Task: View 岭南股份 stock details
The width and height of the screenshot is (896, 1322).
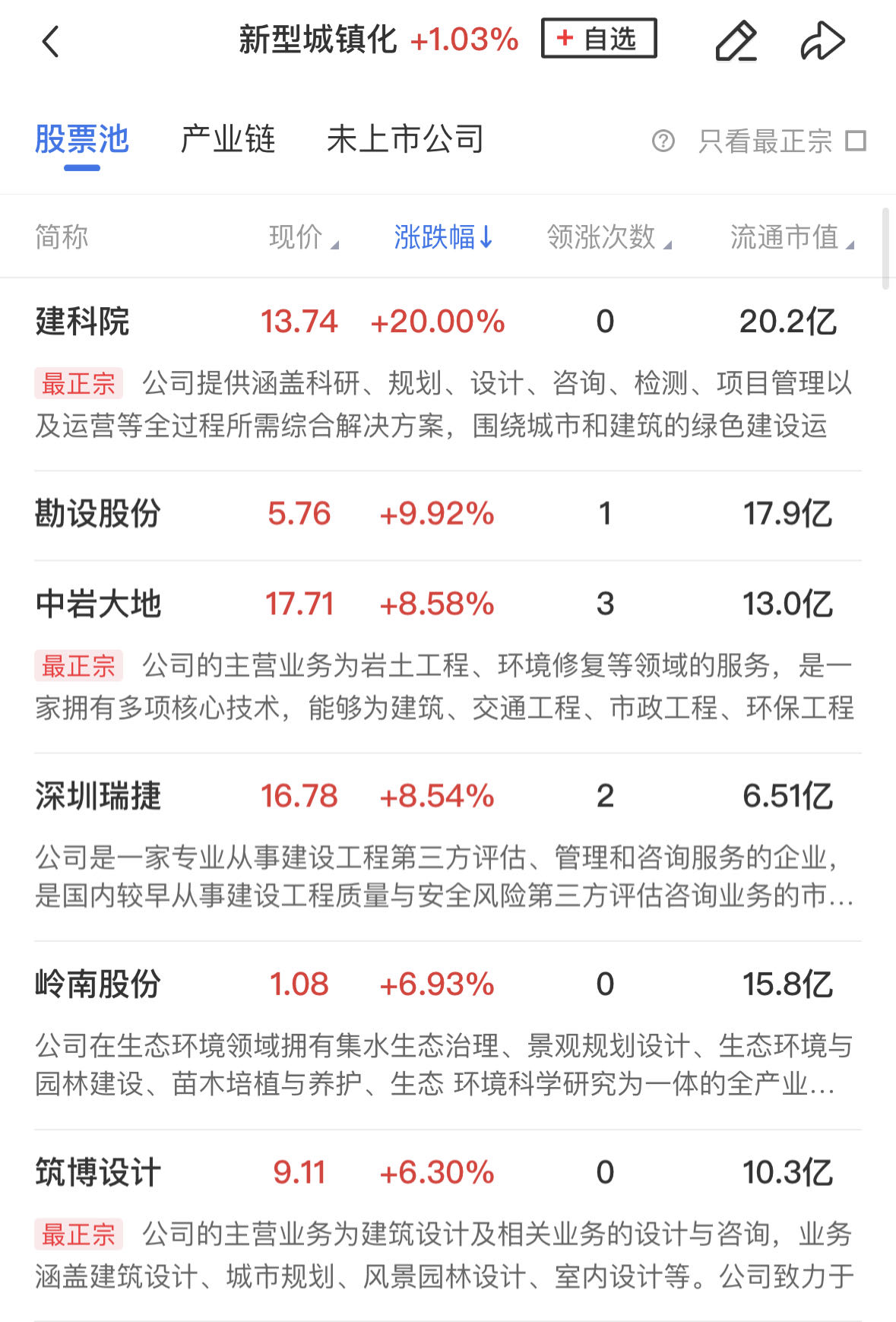Action: tap(98, 984)
